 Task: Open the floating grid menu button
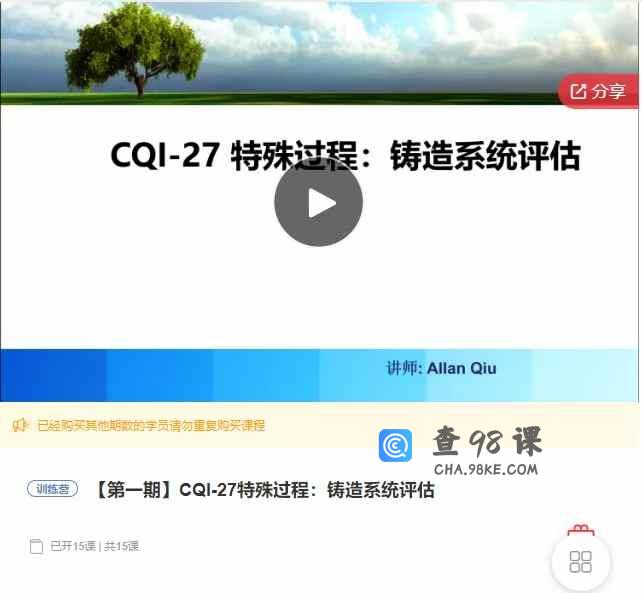[x=580, y=561]
